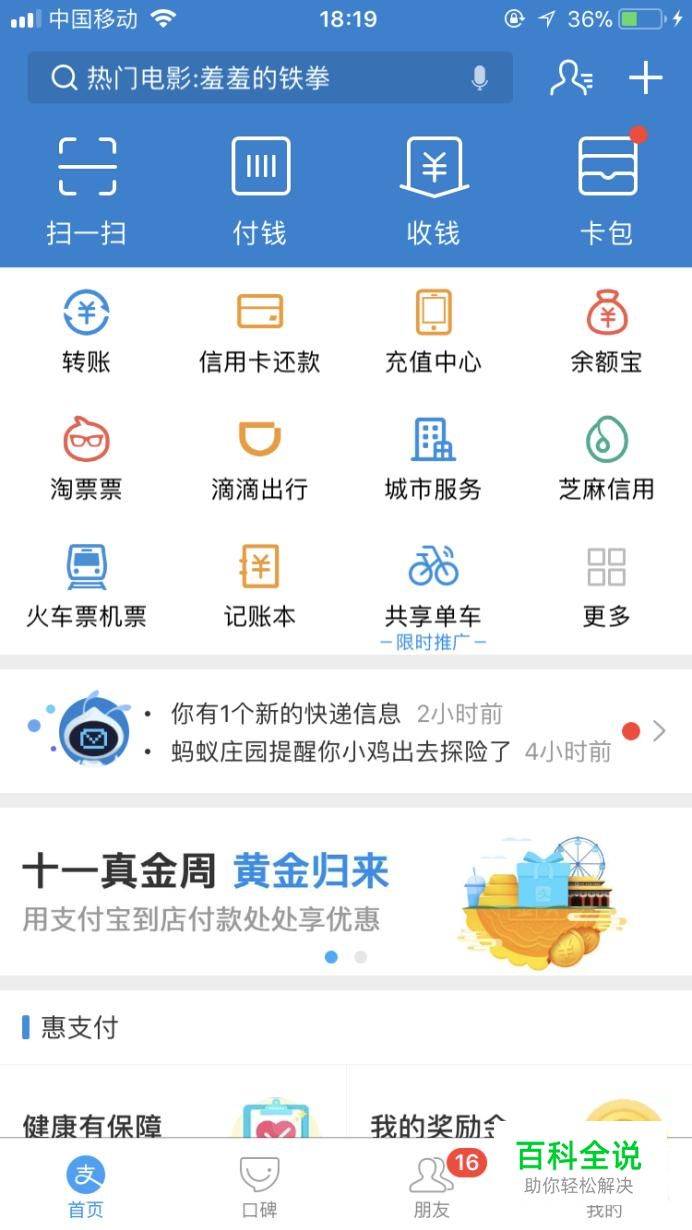Go to 充值中心 top-up center
The width and height of the screenshot is (692, 1230).
(433, 332)
